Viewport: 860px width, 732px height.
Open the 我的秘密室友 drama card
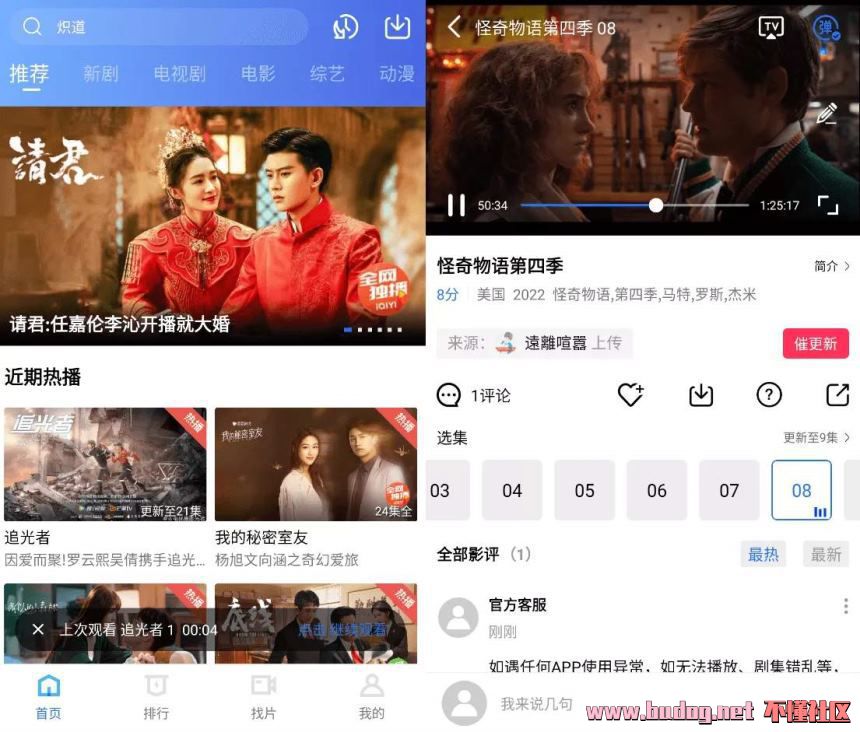316,464
